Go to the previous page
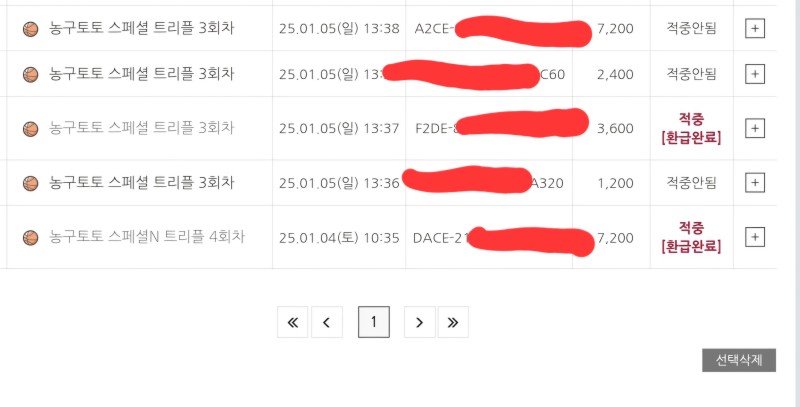This screenshot has width=800, height=407. pos(326,322)
